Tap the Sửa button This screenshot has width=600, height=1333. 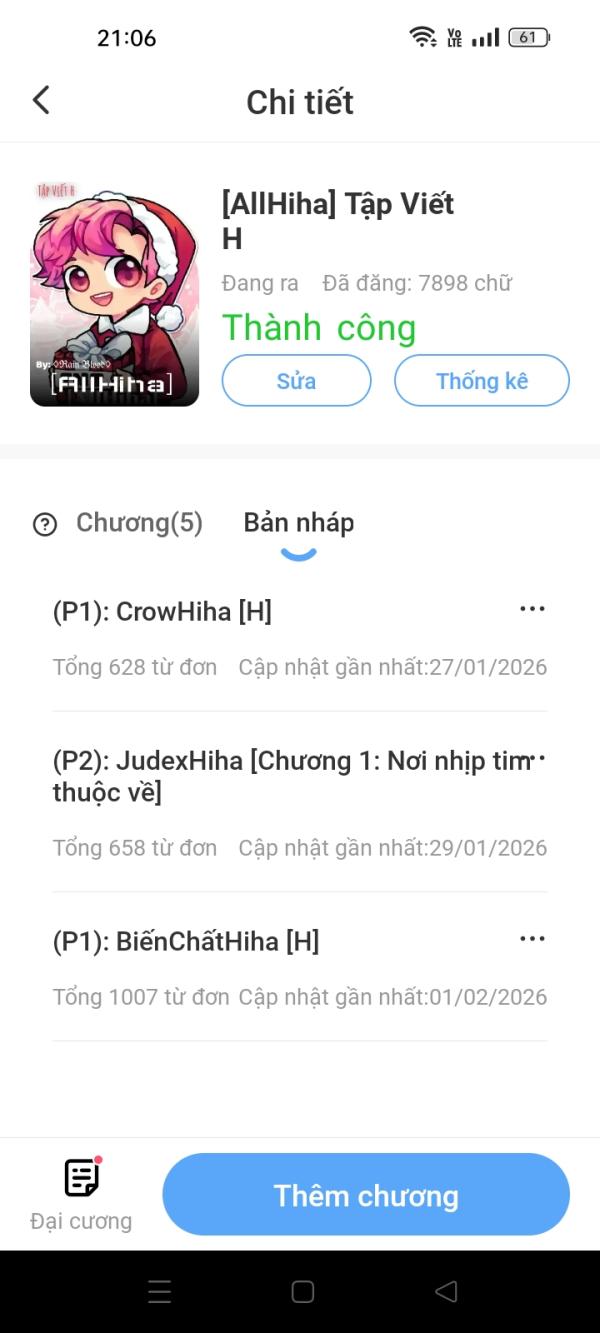click(x=296, y=381)
